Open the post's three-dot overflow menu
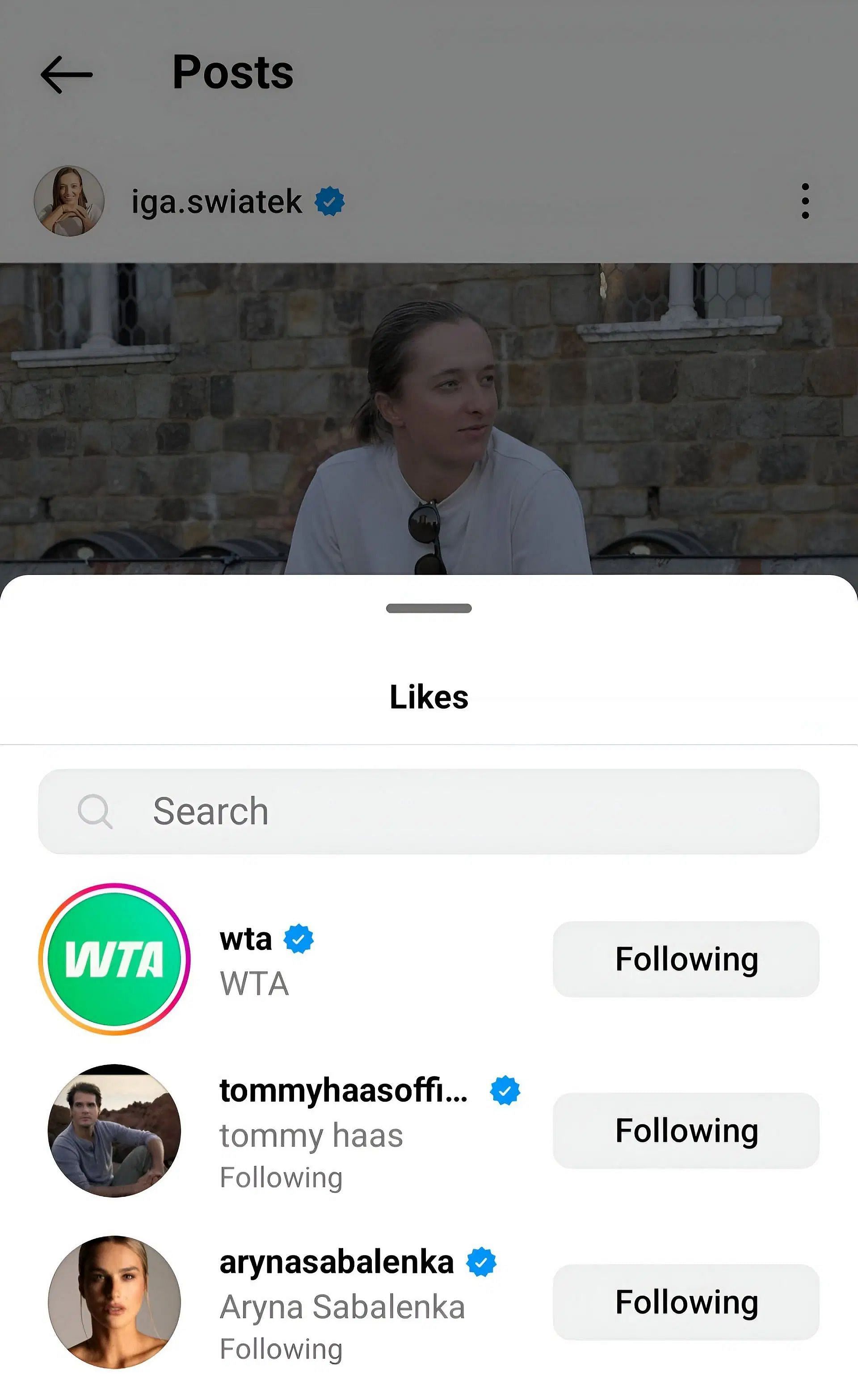This screenshot has width=858, height=1400. (804, 201)
